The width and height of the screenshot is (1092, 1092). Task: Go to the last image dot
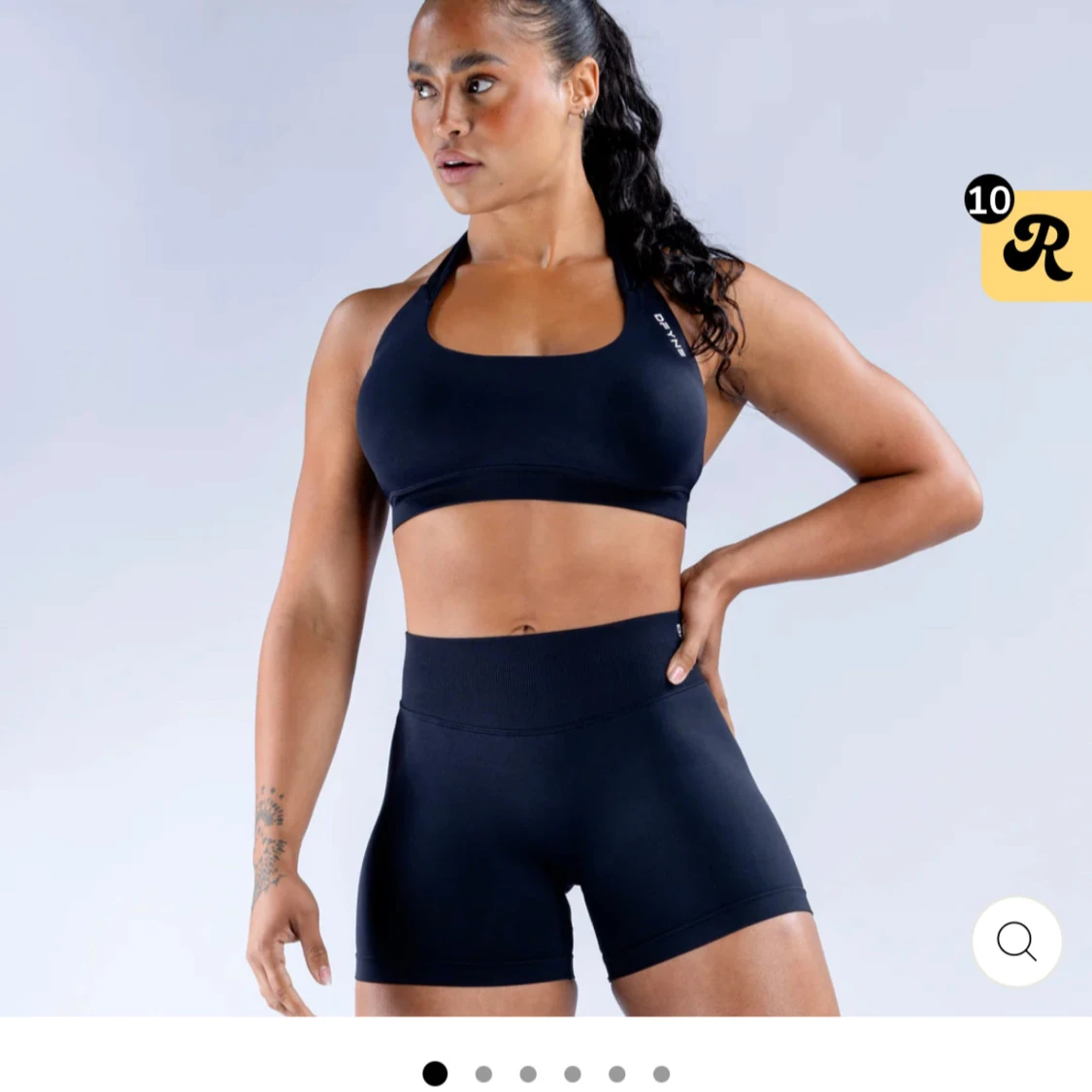[x=661, y=1074]
